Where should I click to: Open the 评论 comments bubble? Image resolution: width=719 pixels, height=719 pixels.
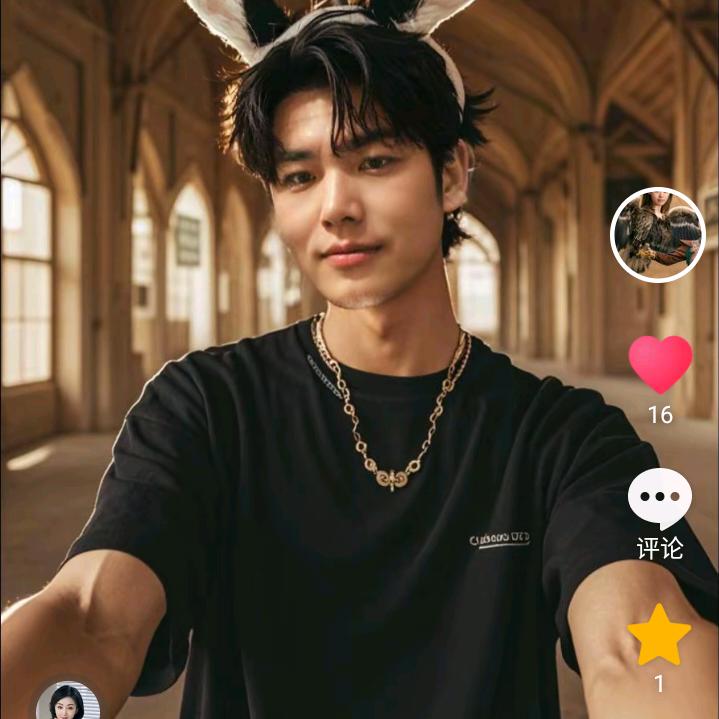tap(660, 499)
